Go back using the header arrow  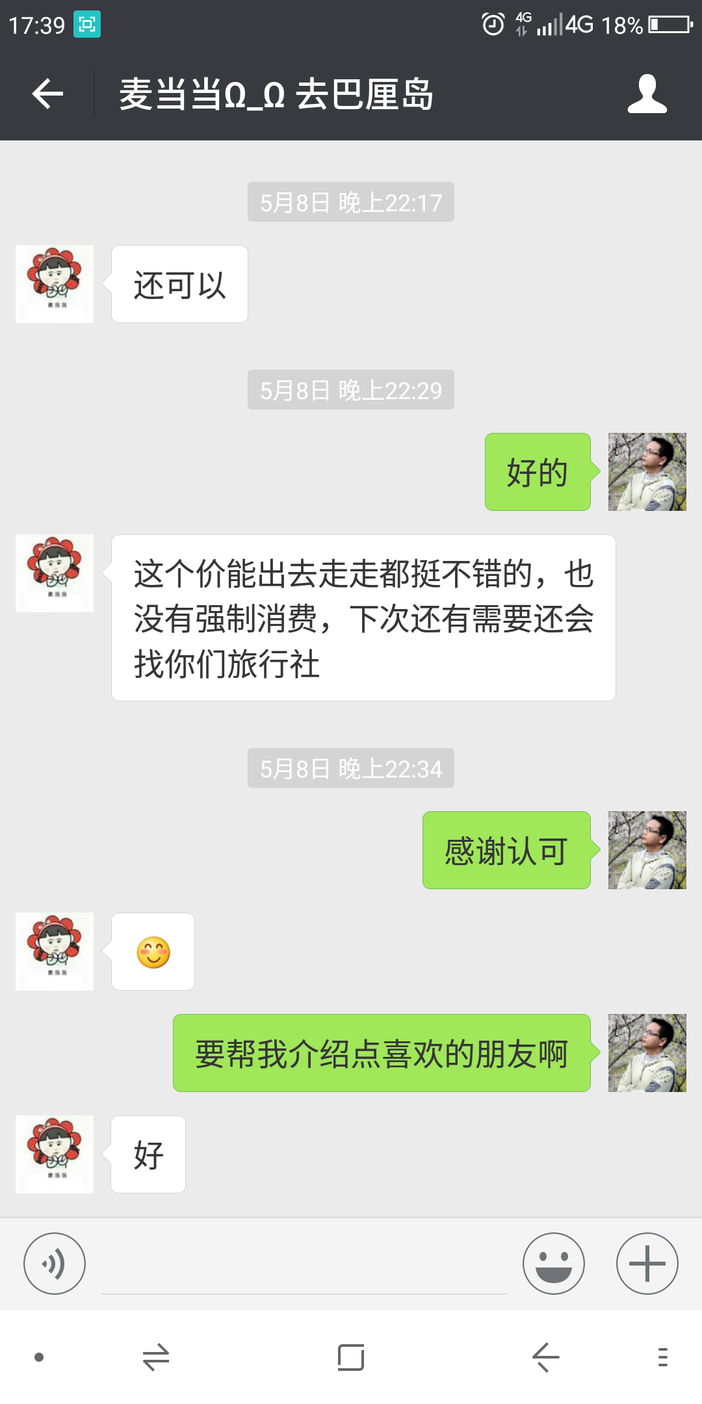47,95
